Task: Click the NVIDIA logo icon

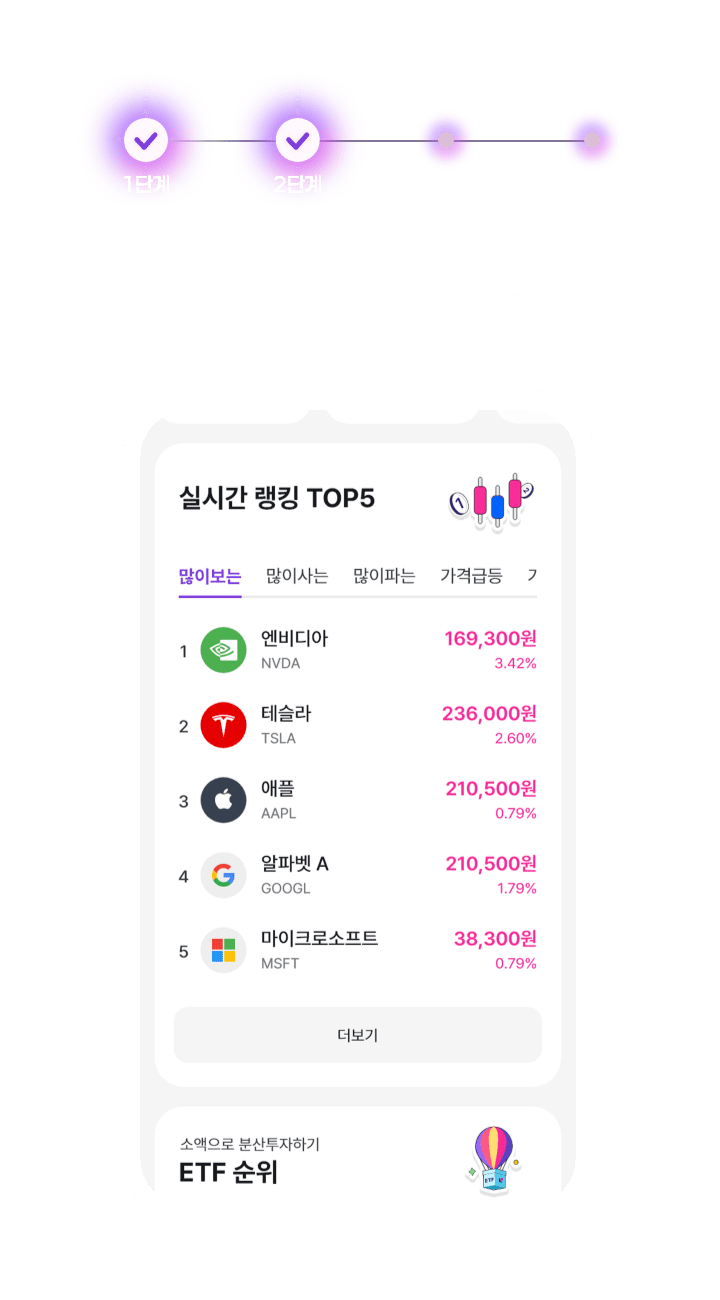Action: pyautogui.click(x=223, y=650)
